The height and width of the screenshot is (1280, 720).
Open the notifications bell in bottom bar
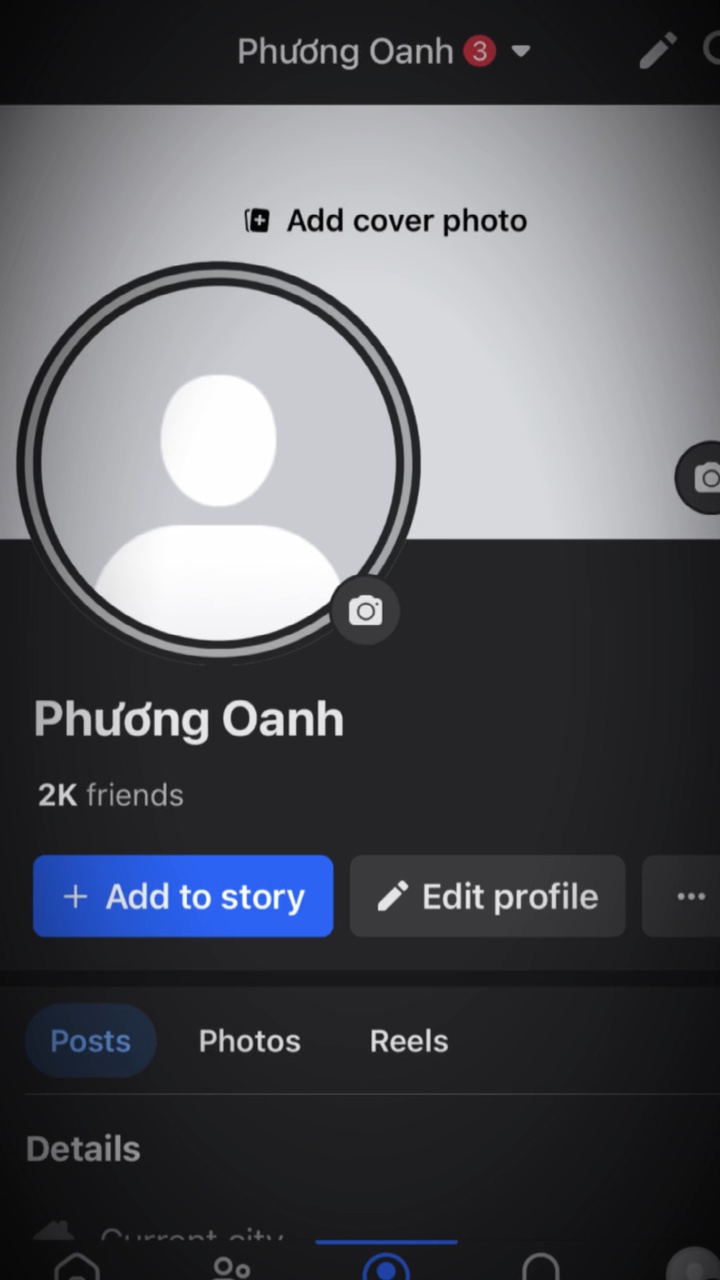click(540, 1265)
